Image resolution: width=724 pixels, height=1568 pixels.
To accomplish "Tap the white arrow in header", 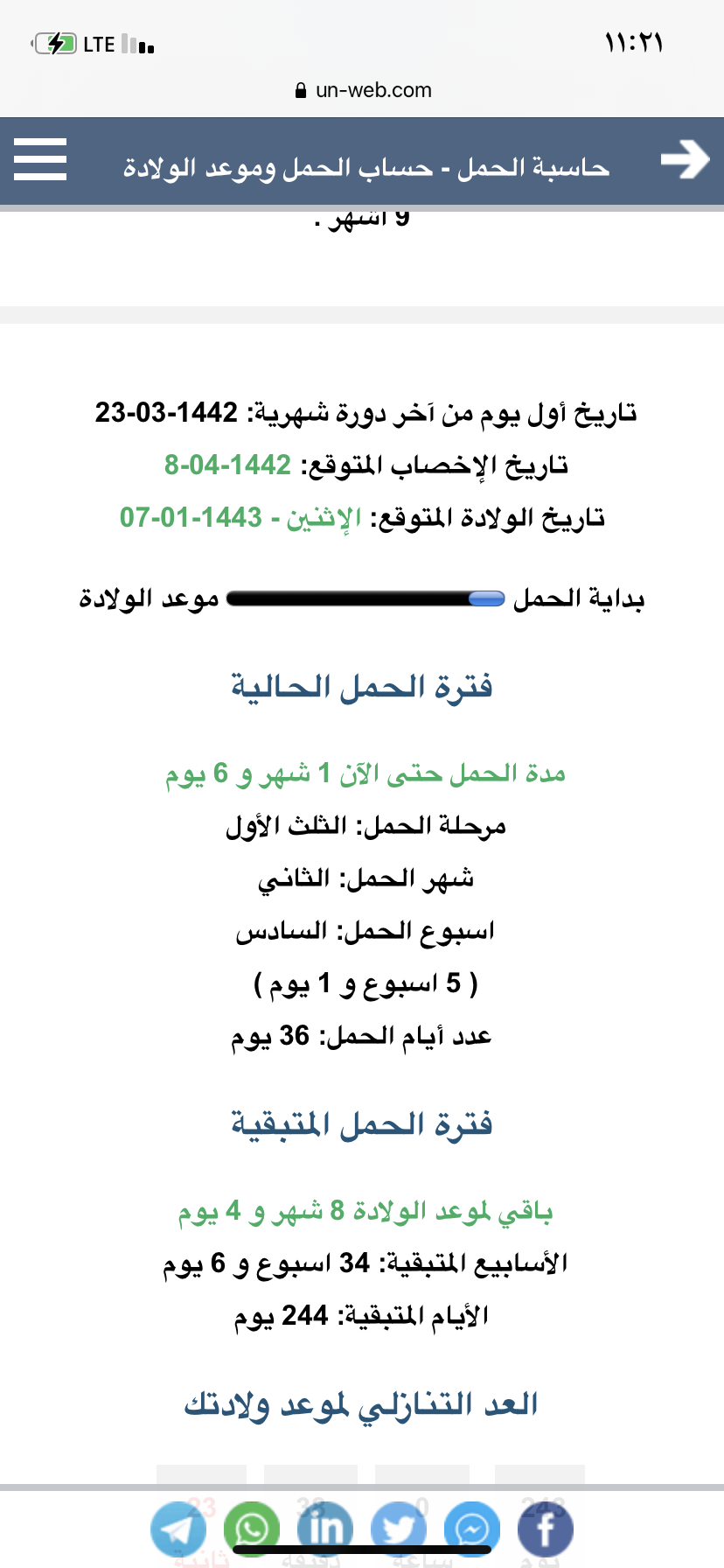I will pos(685,159).
